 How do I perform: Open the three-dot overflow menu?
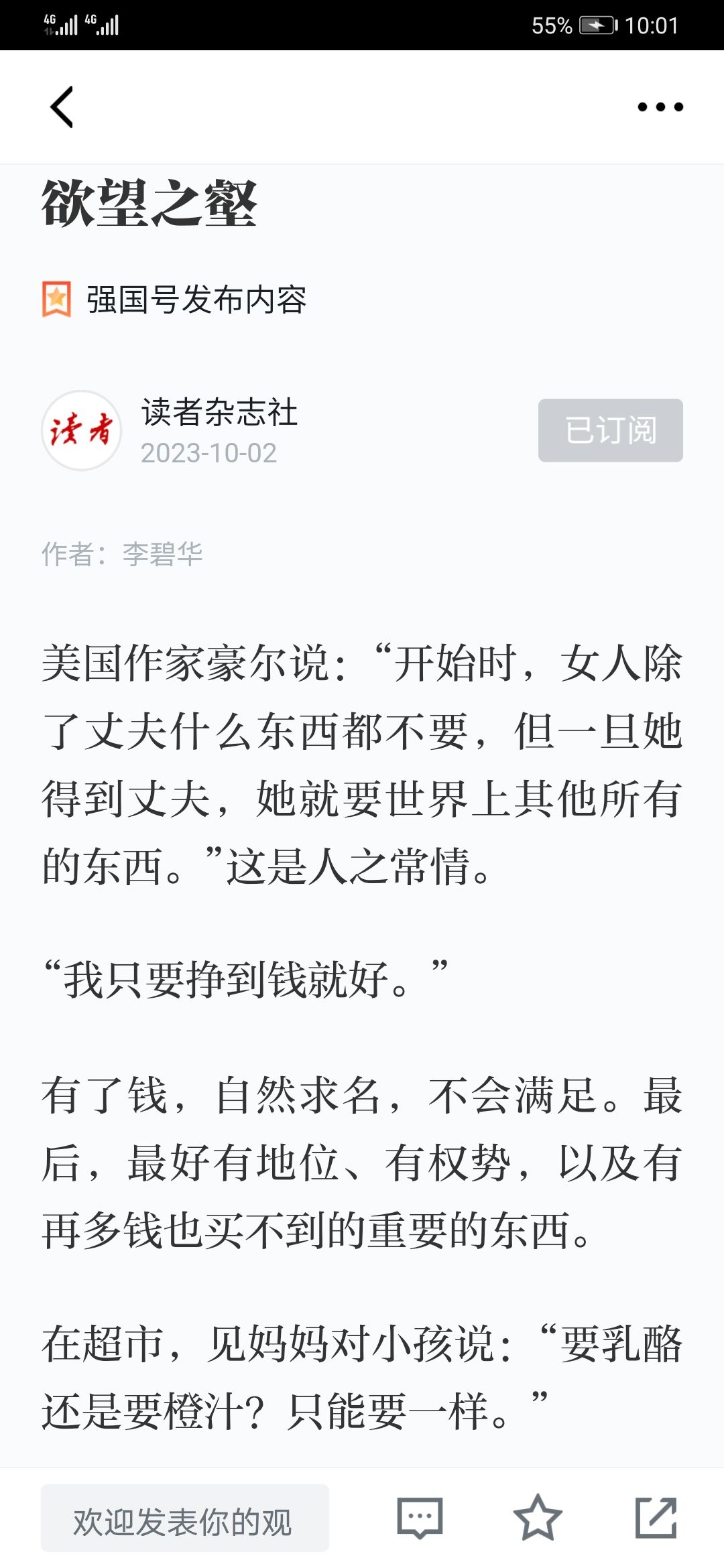[x=660, y=107]
